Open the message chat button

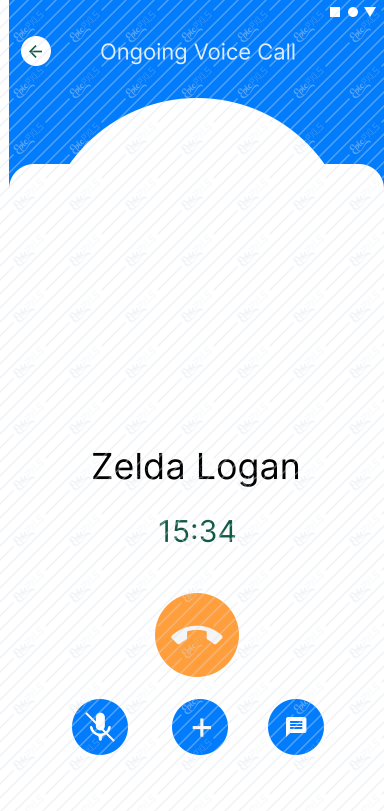pyautogui.click(x=296, y=727)
